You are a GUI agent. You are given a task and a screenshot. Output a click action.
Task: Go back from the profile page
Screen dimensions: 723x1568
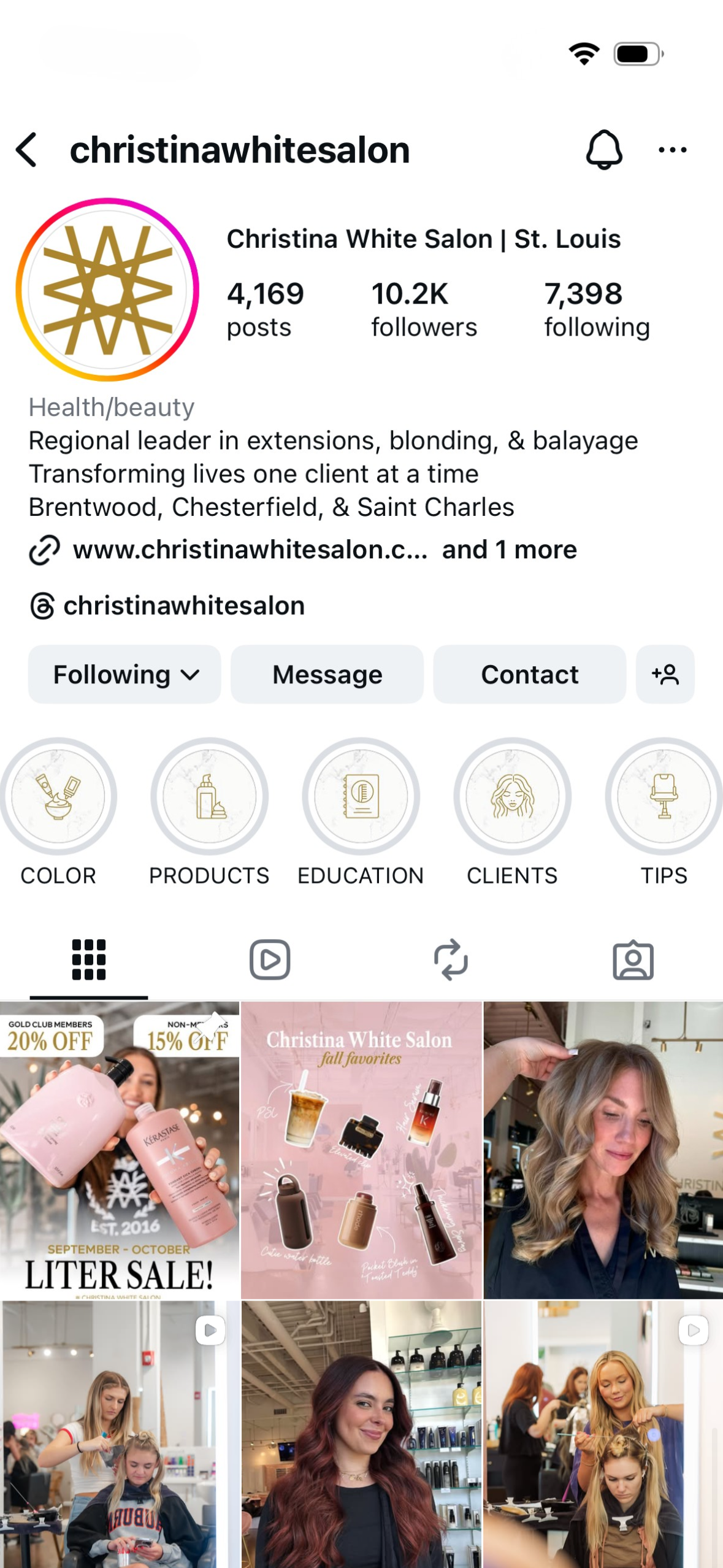click(x=27, y=150)
